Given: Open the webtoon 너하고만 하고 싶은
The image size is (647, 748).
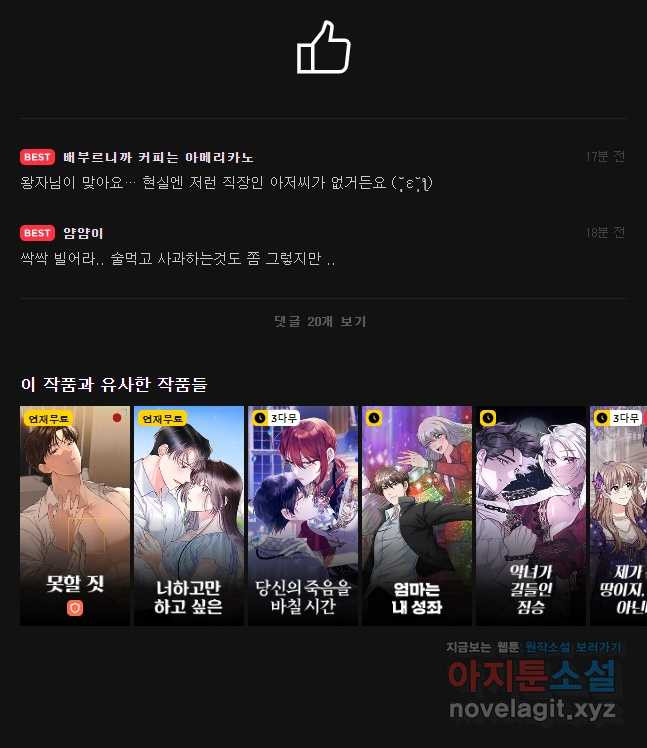Looking at the screenshot, I should point(189,515).
